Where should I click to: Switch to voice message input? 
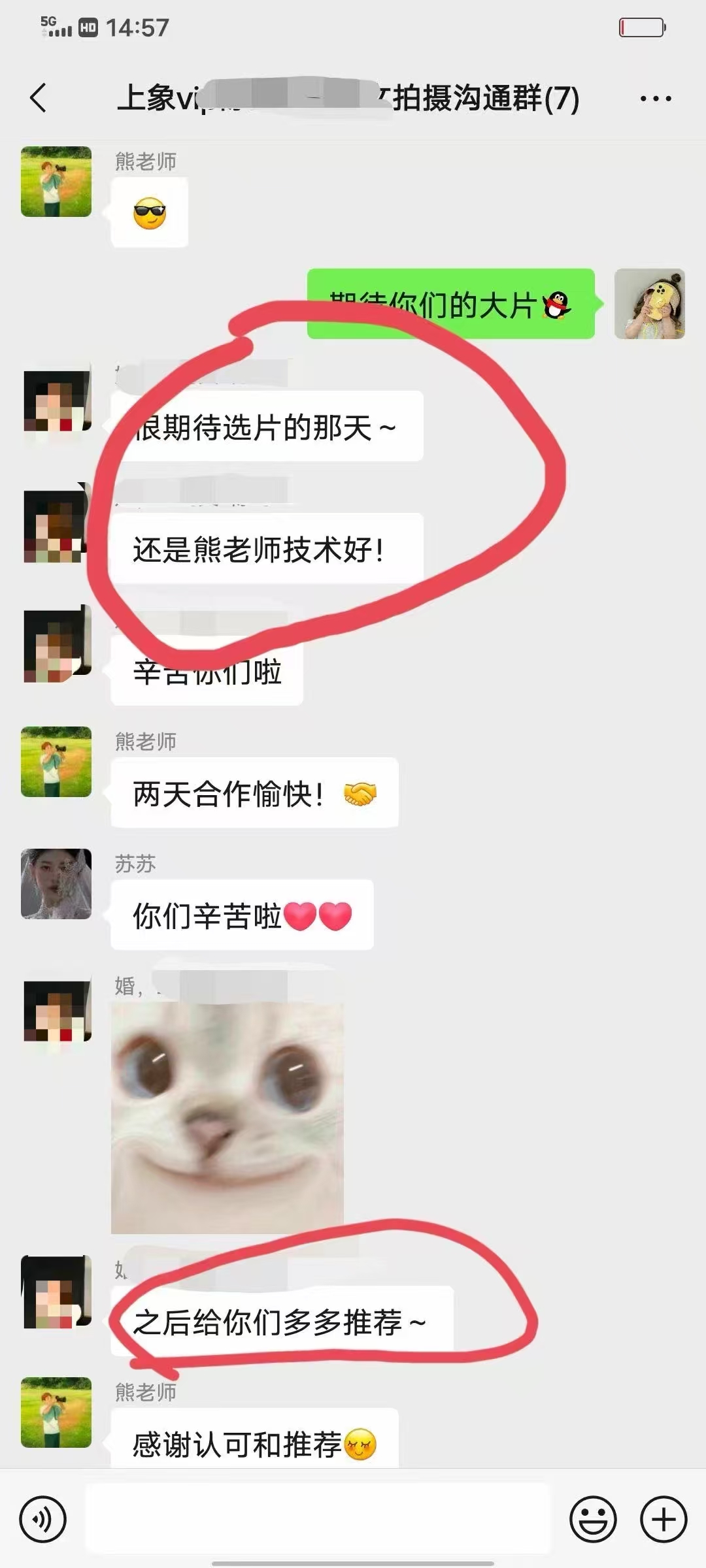[x=43, y=1519]
